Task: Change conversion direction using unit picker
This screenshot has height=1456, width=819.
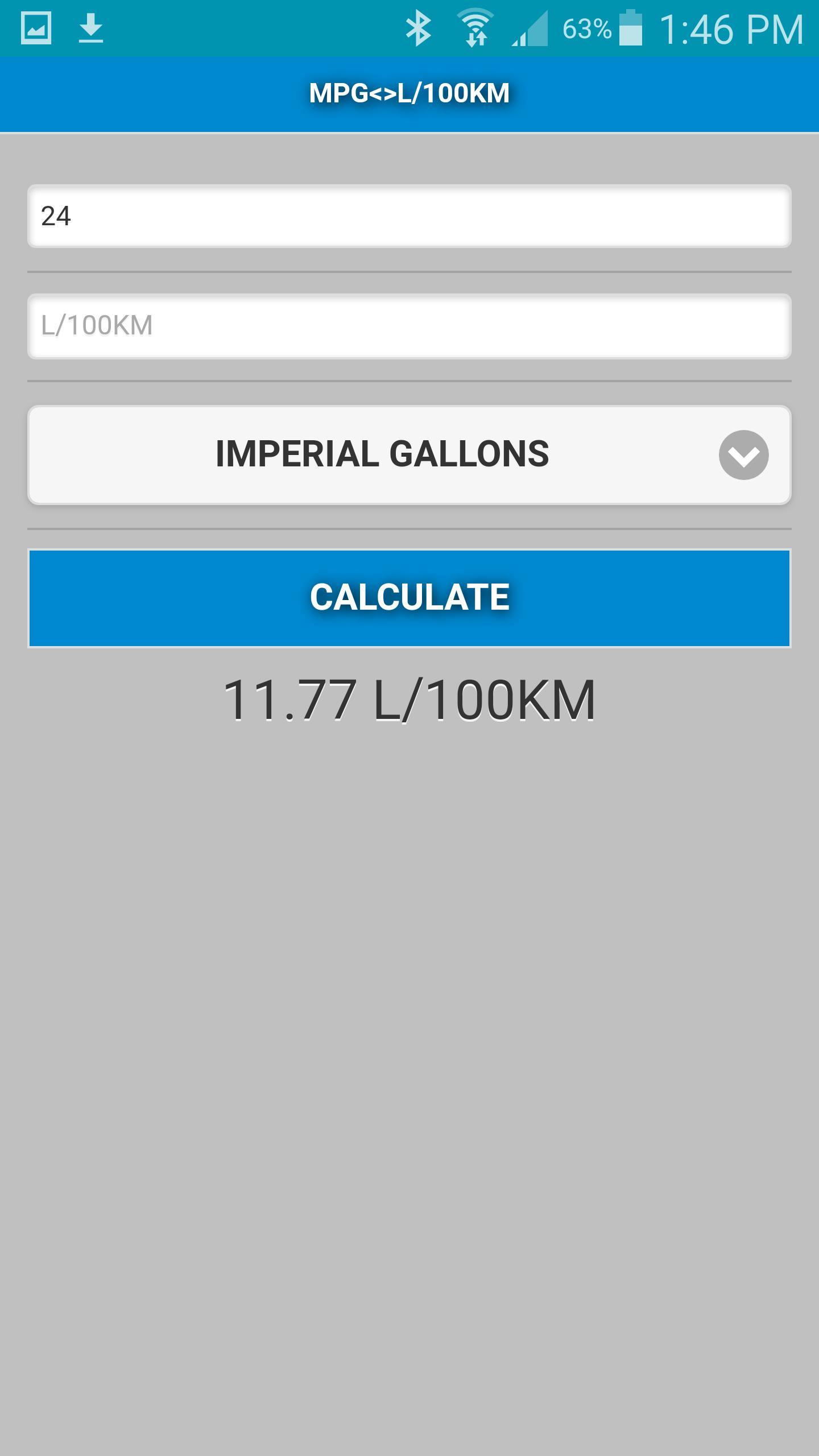Action: [409, 454]
